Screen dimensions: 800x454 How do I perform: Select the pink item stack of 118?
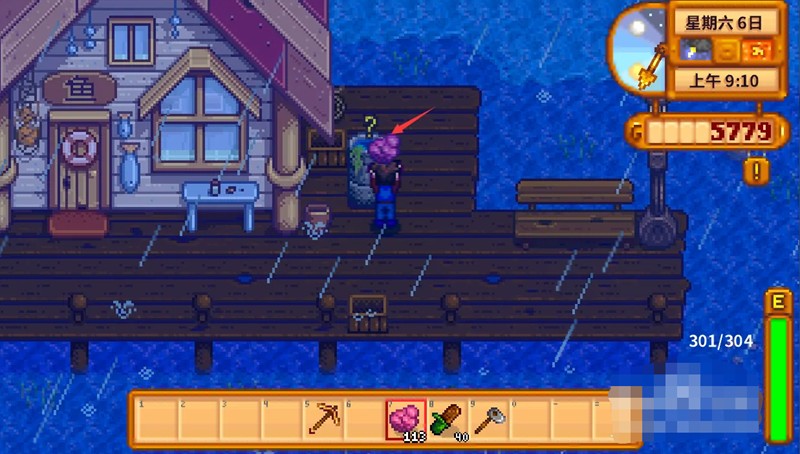tap(406, 418)
